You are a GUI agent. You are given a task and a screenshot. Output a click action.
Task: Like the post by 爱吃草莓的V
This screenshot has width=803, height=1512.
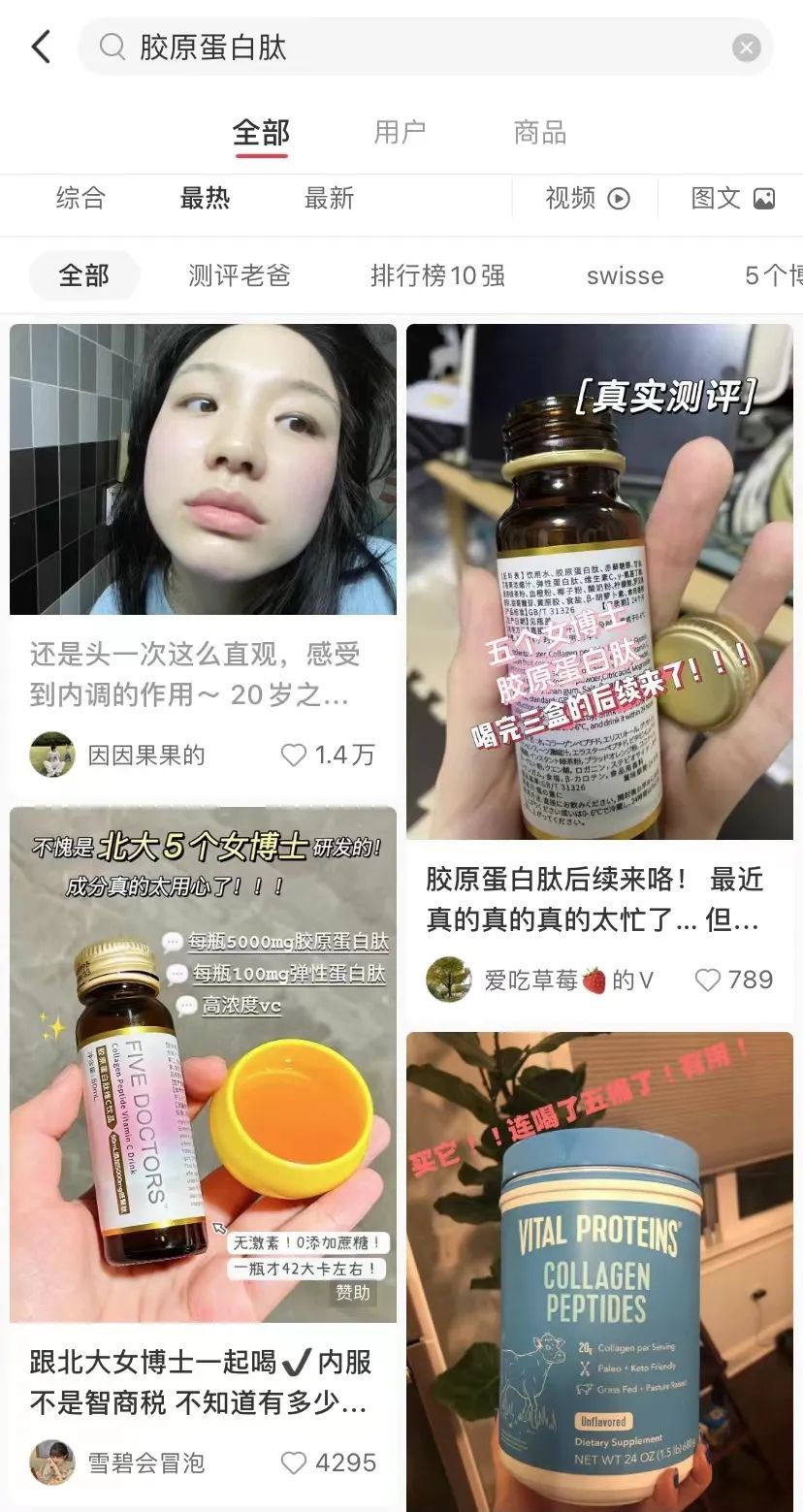coord(708,980)
